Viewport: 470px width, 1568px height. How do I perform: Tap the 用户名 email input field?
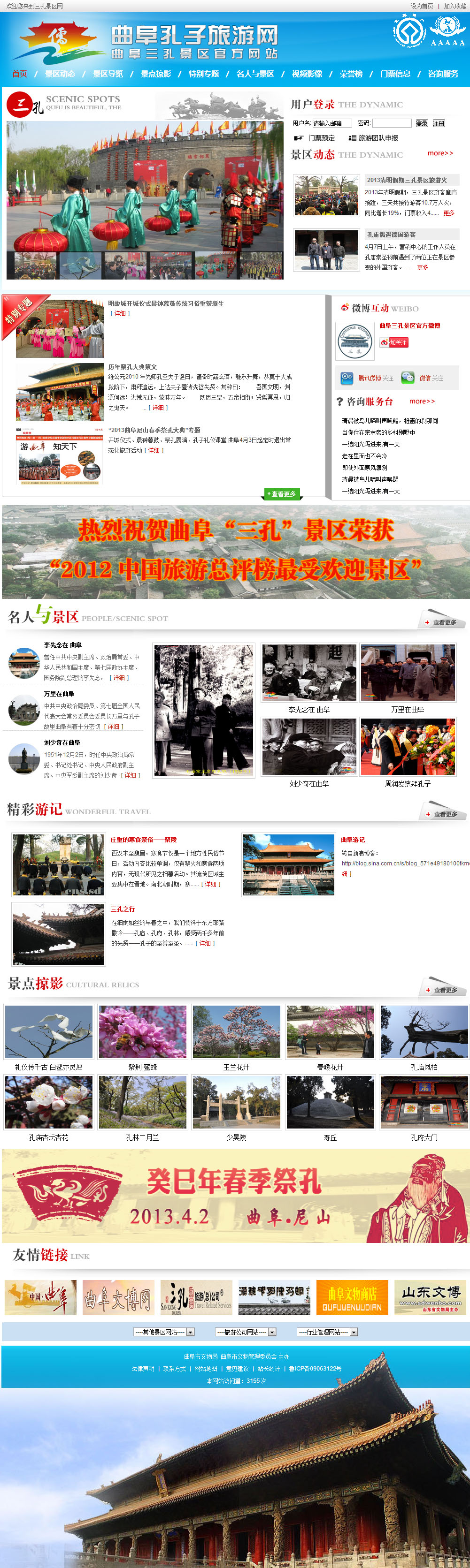[331, 123]
